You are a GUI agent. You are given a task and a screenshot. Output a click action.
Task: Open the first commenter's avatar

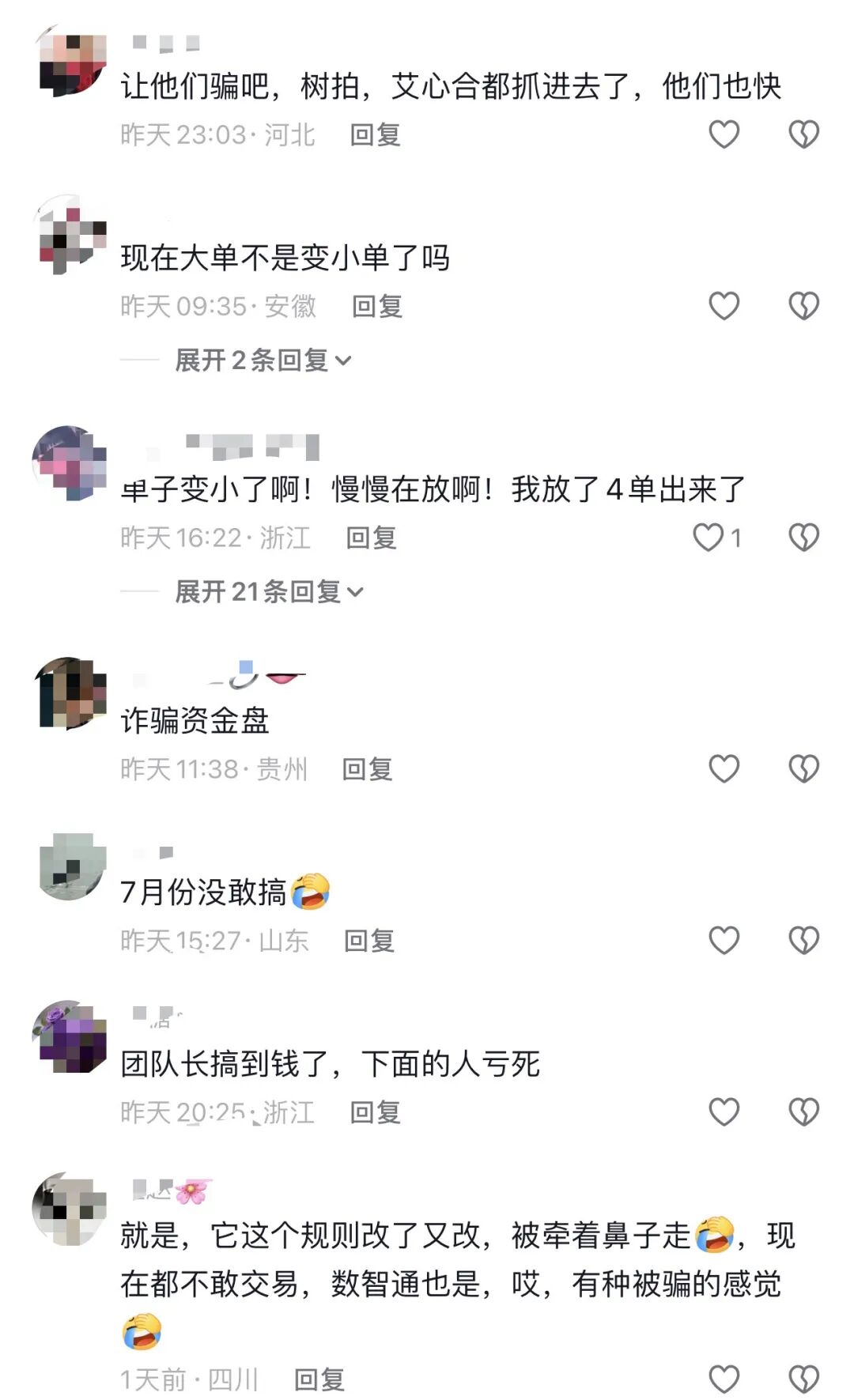pos(70,63)
